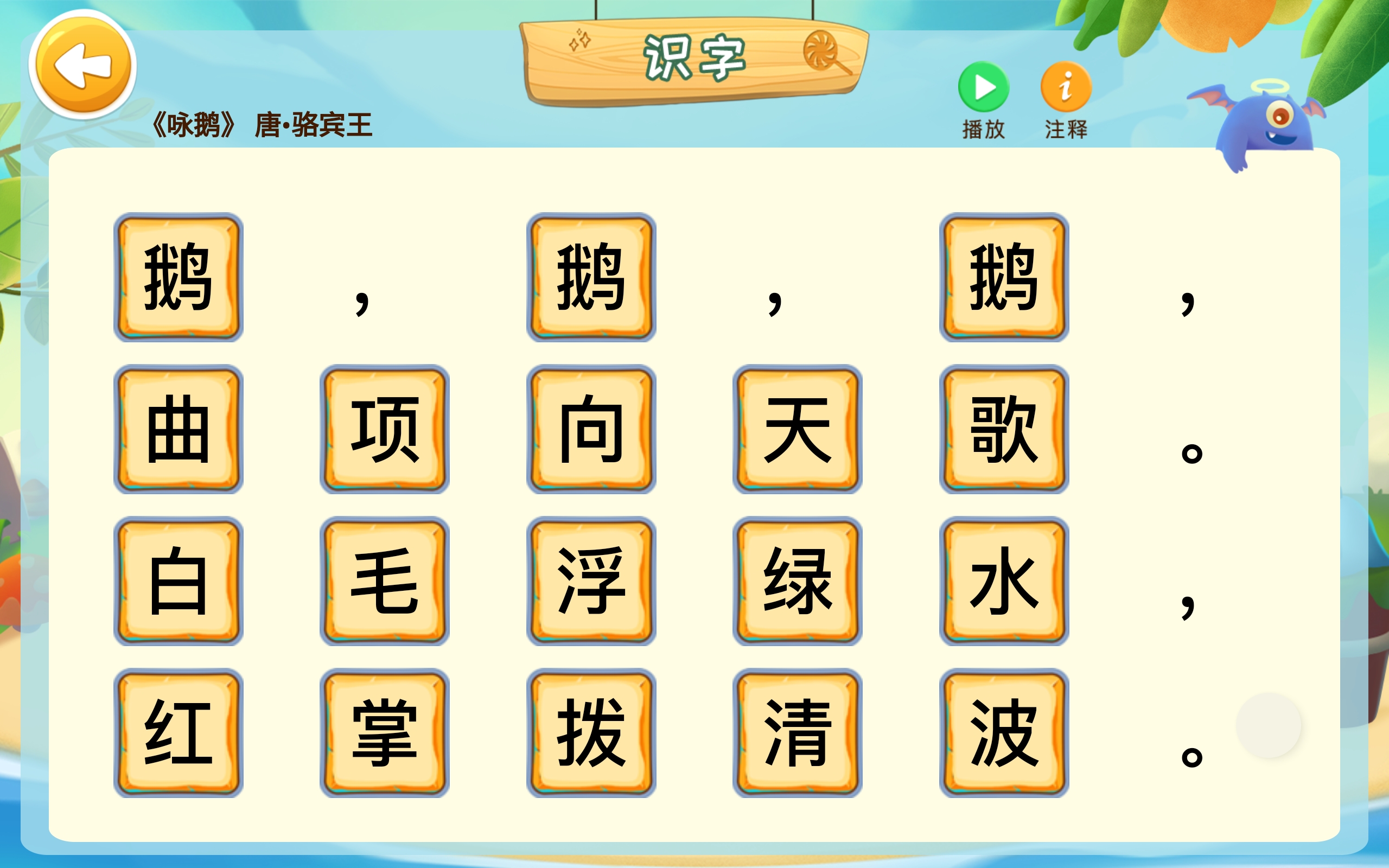
Task: Open the character tile 红
Action: 178,732
